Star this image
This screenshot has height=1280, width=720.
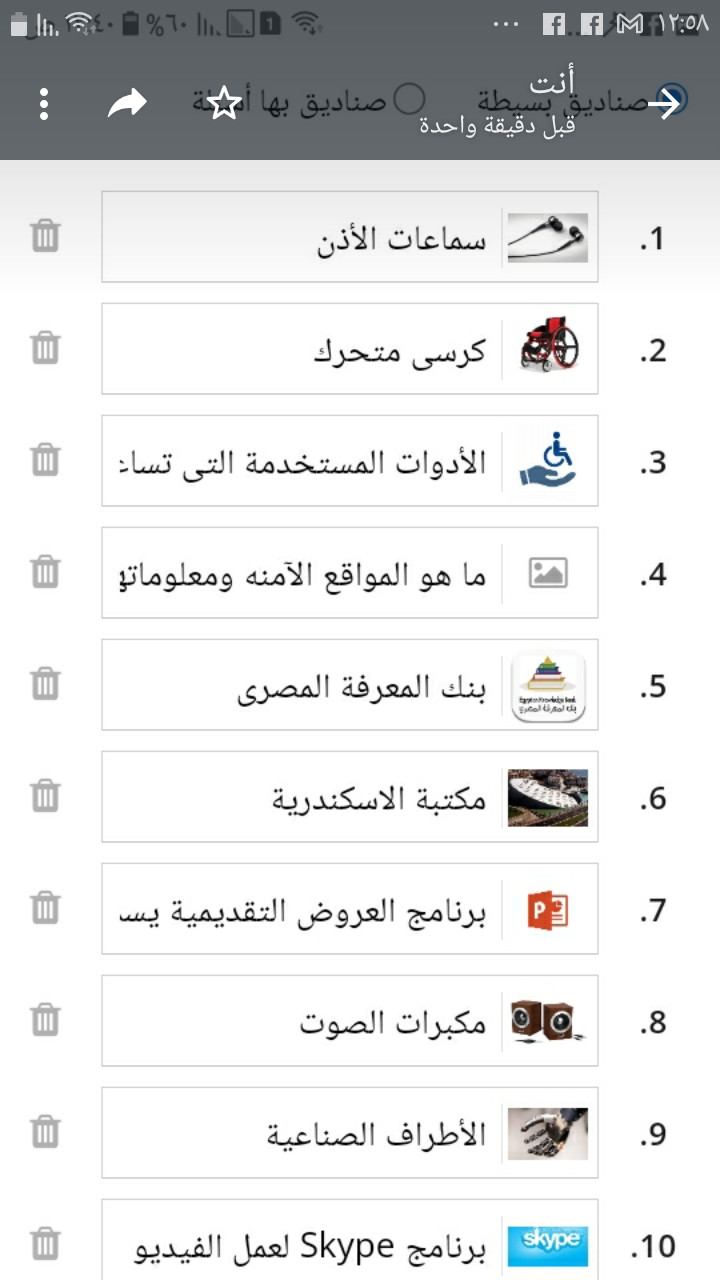click(226, 102)
